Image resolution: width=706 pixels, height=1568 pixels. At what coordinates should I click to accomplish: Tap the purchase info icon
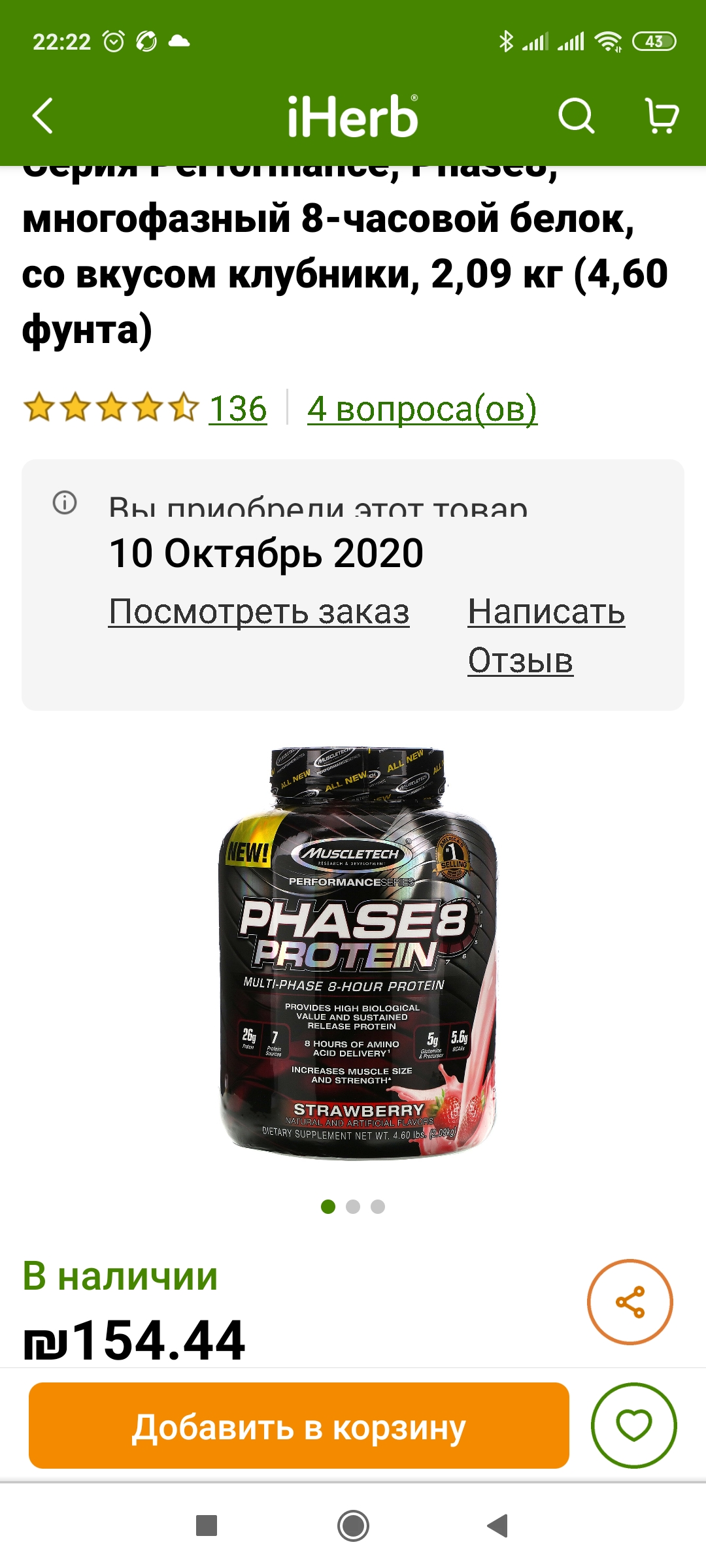click(x=65, y=502)
